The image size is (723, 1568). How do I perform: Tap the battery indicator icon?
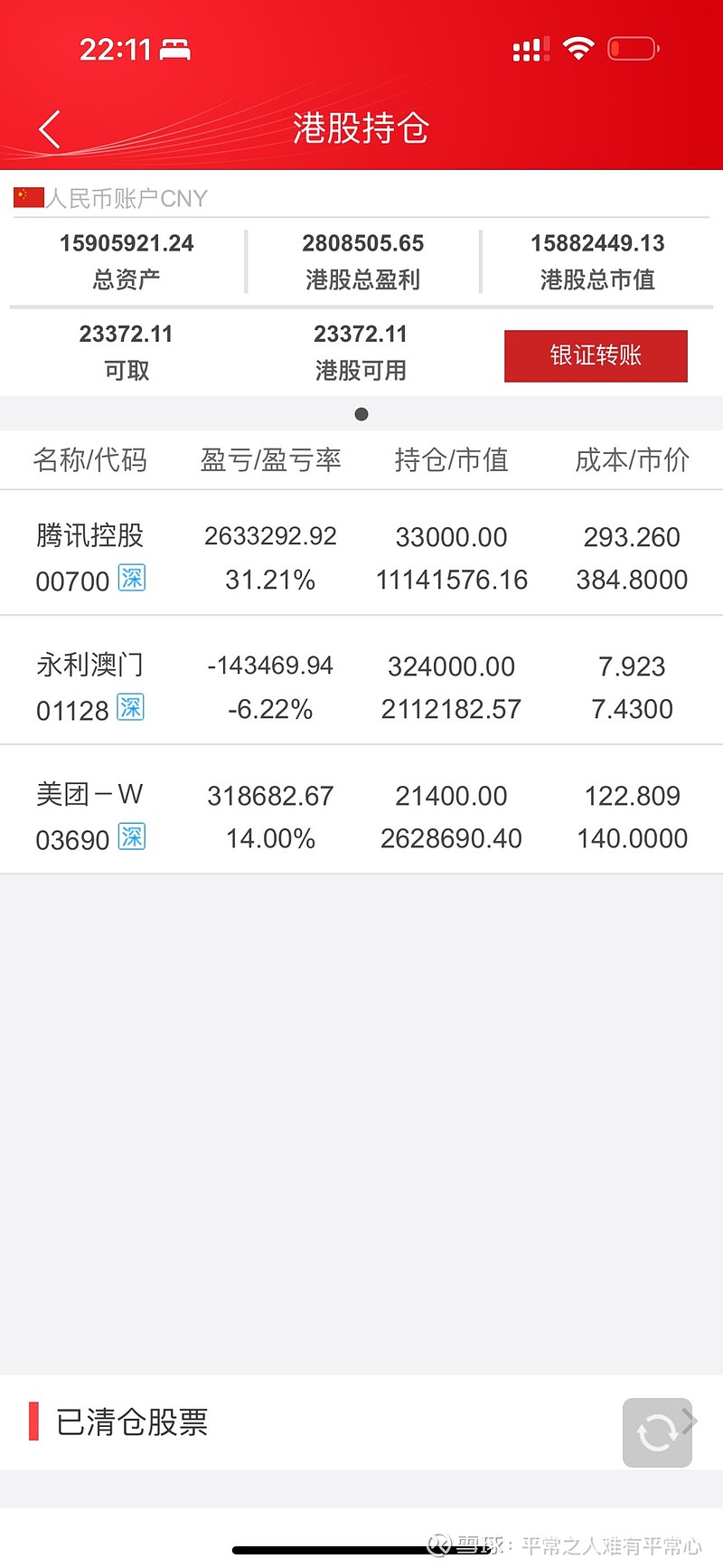[634, 47]
